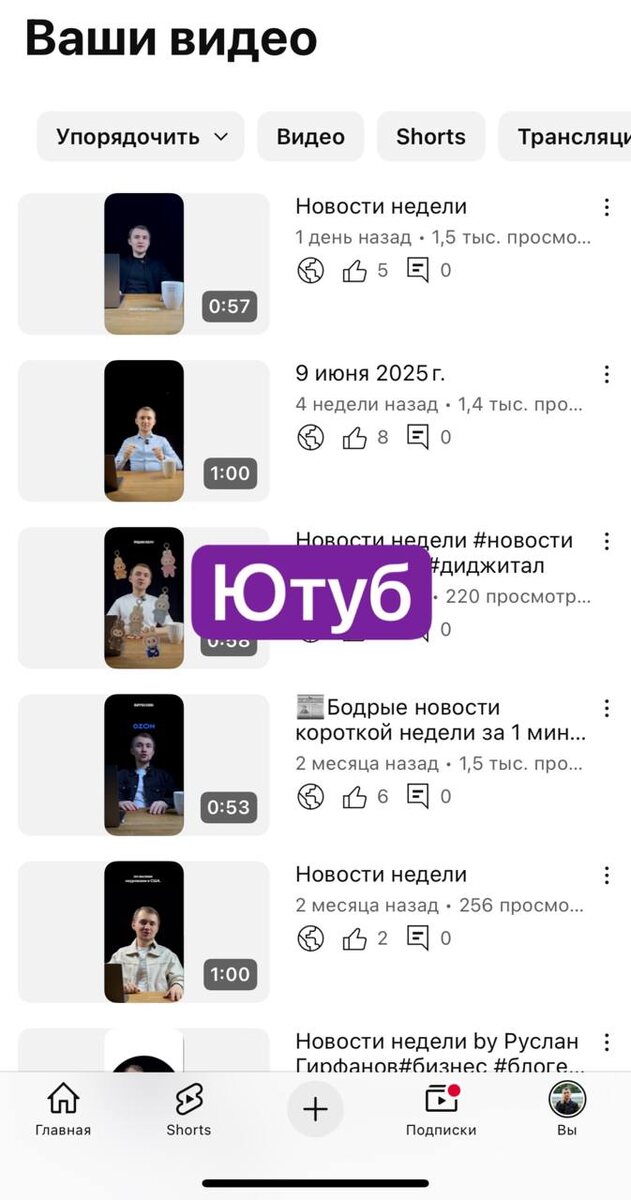
Task: Open overflow menu for 9 июня 2025 г.
Action: click(x=606, y=375)
